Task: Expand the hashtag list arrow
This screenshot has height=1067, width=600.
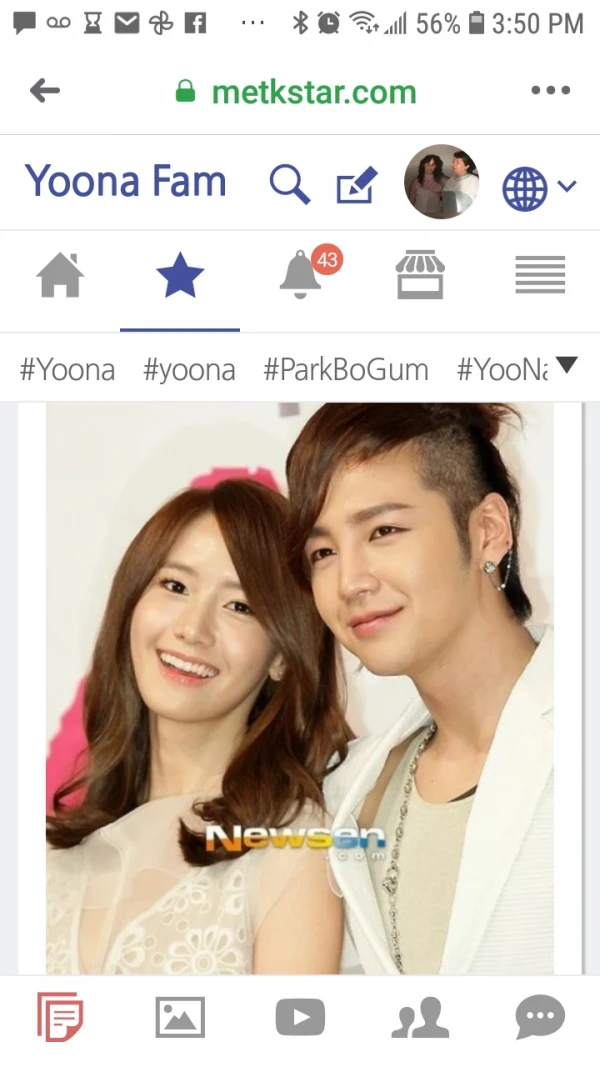Action: 566,366
